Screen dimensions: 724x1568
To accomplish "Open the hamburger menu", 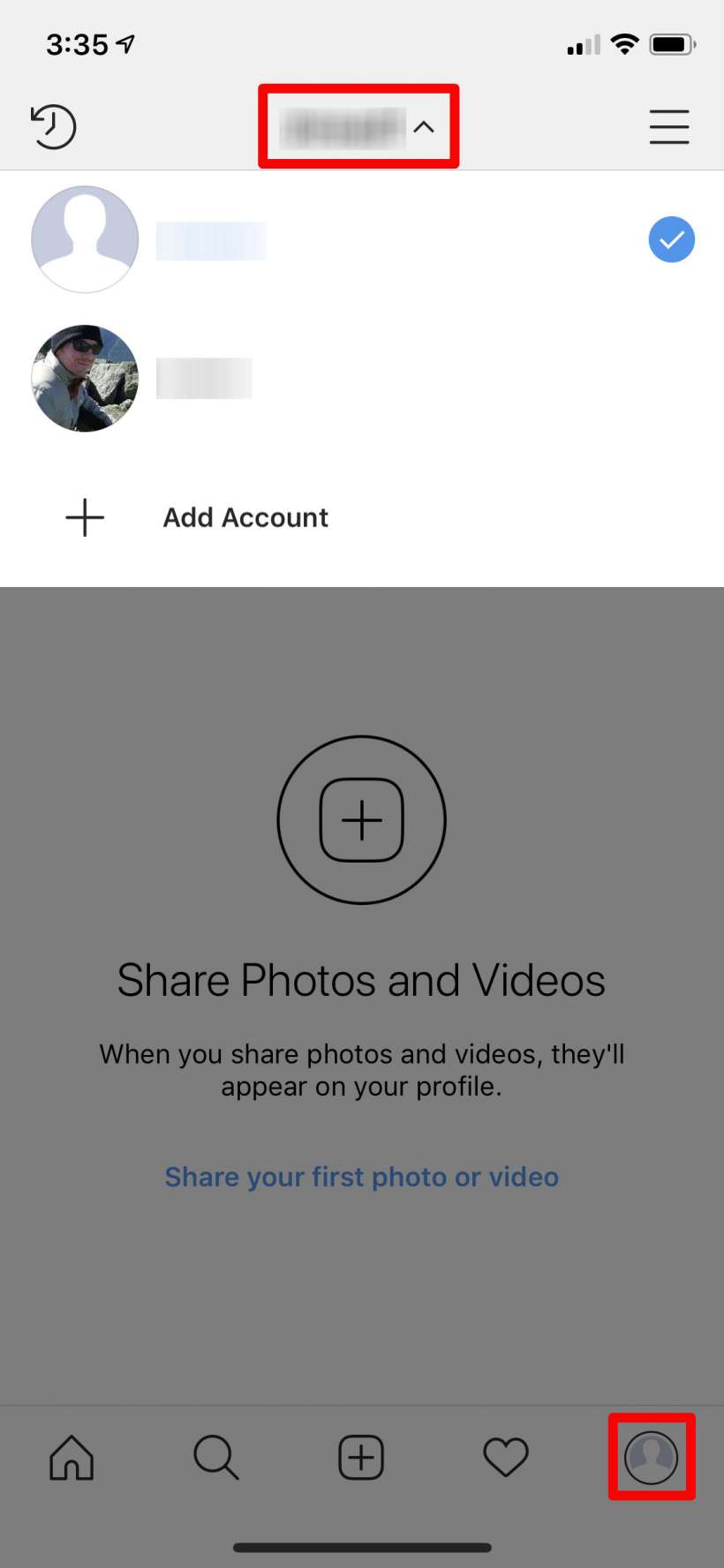I will click(669, 126).
